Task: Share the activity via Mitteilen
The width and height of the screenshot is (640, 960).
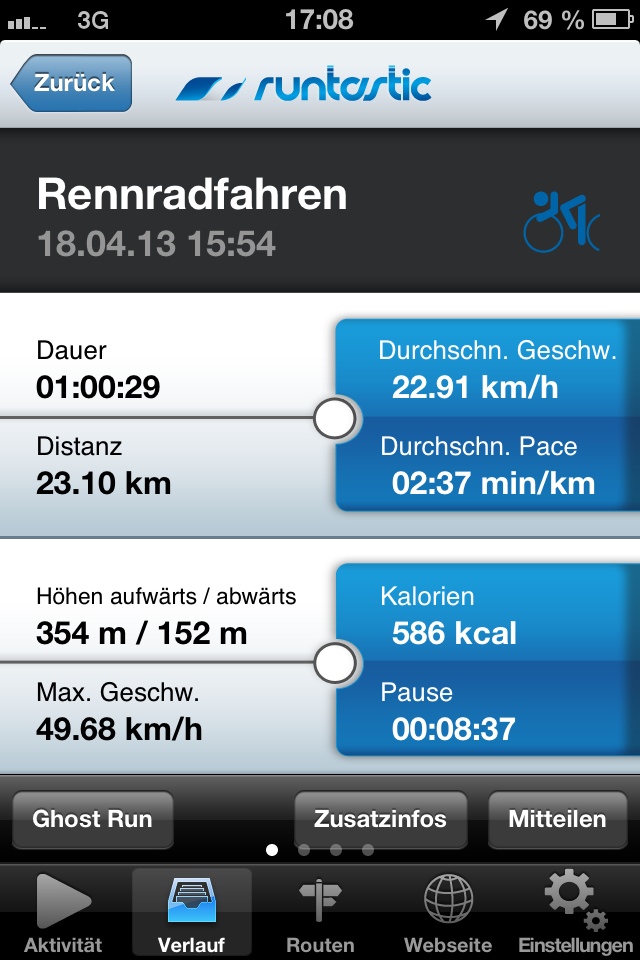Action: pos(557,820)
